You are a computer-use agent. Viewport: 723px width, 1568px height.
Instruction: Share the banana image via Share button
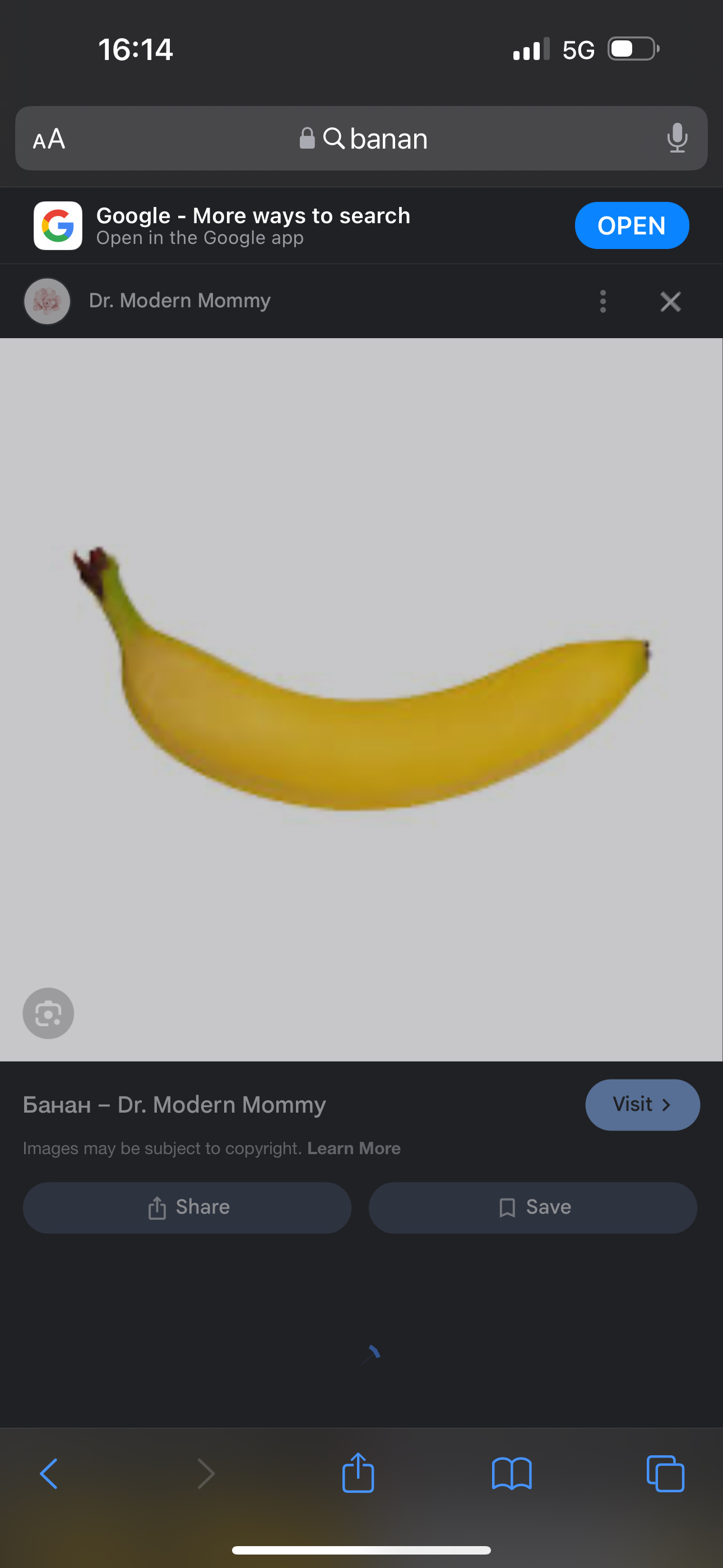point(186,1207)
